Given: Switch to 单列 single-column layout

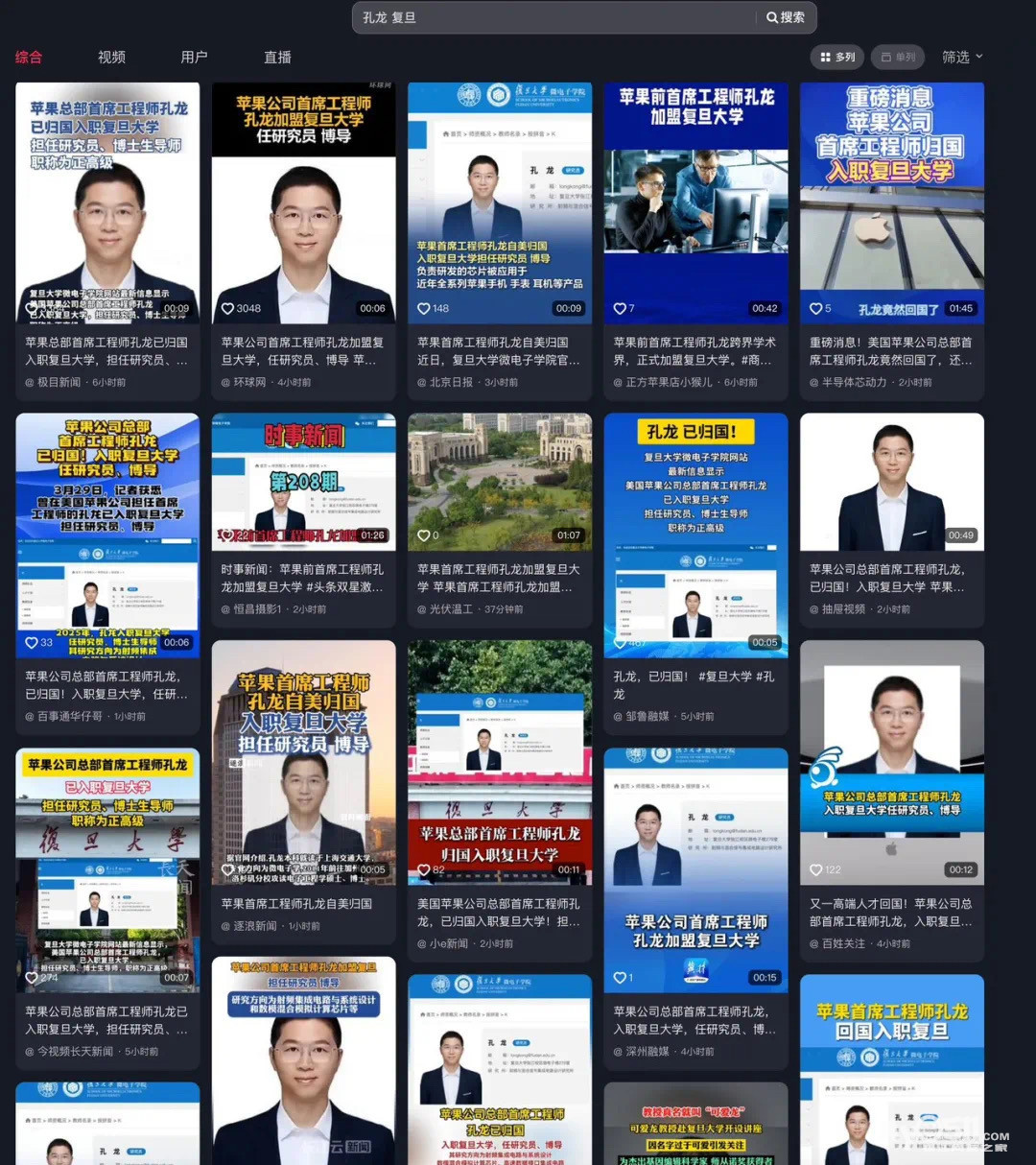Looking at the screenshot, I should pos(898,58).
